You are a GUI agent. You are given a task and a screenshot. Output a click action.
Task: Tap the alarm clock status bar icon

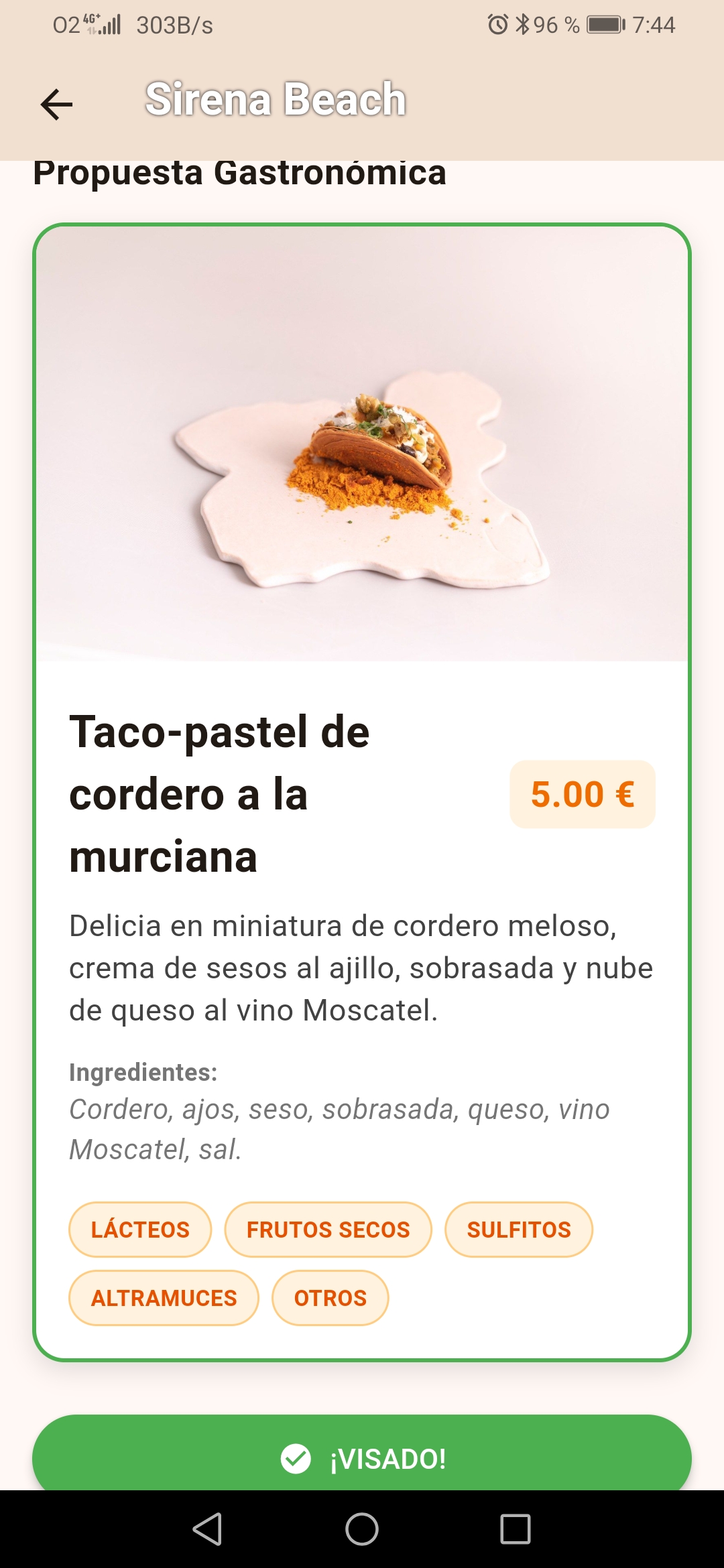pyautogui.click(x=495, y=24)
